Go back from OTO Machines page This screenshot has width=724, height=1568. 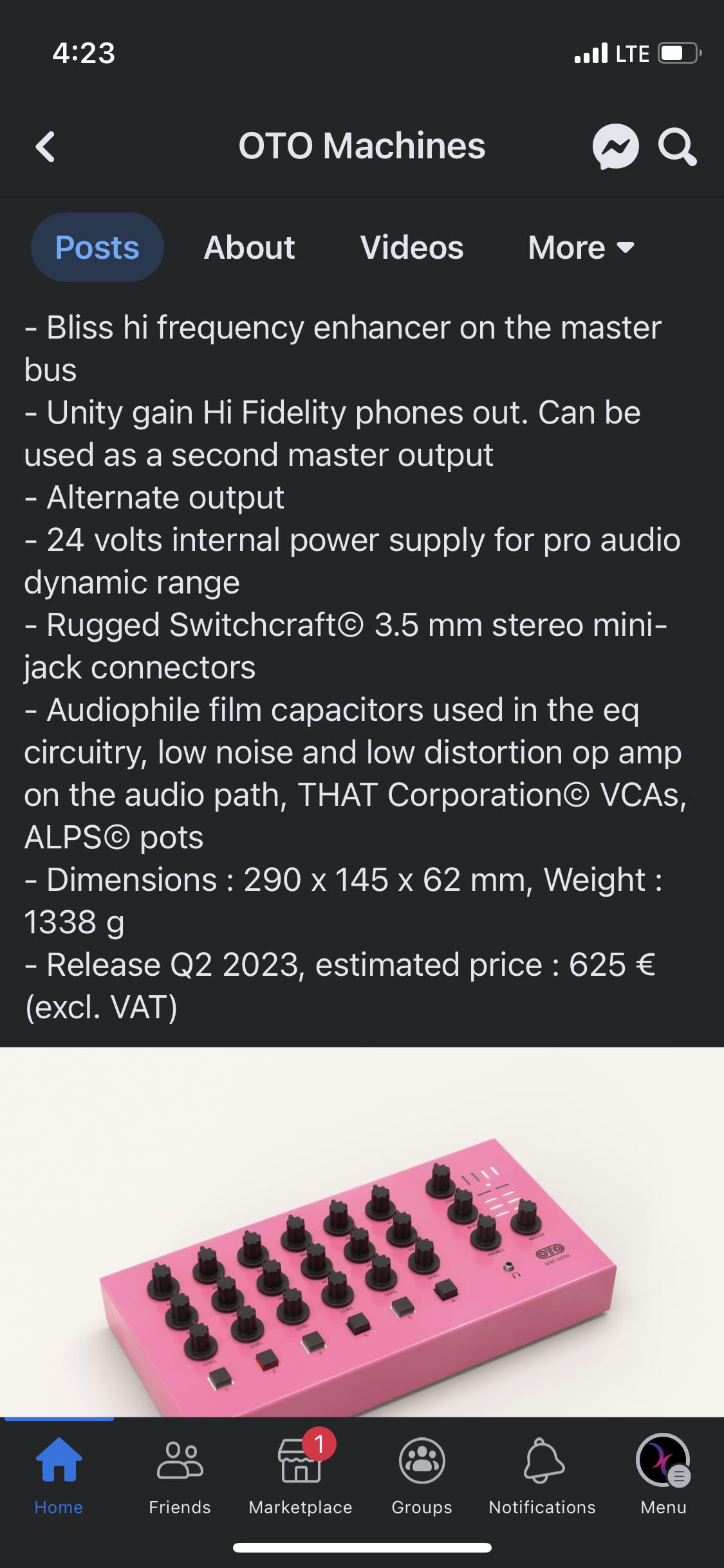(x=45, y=147)
